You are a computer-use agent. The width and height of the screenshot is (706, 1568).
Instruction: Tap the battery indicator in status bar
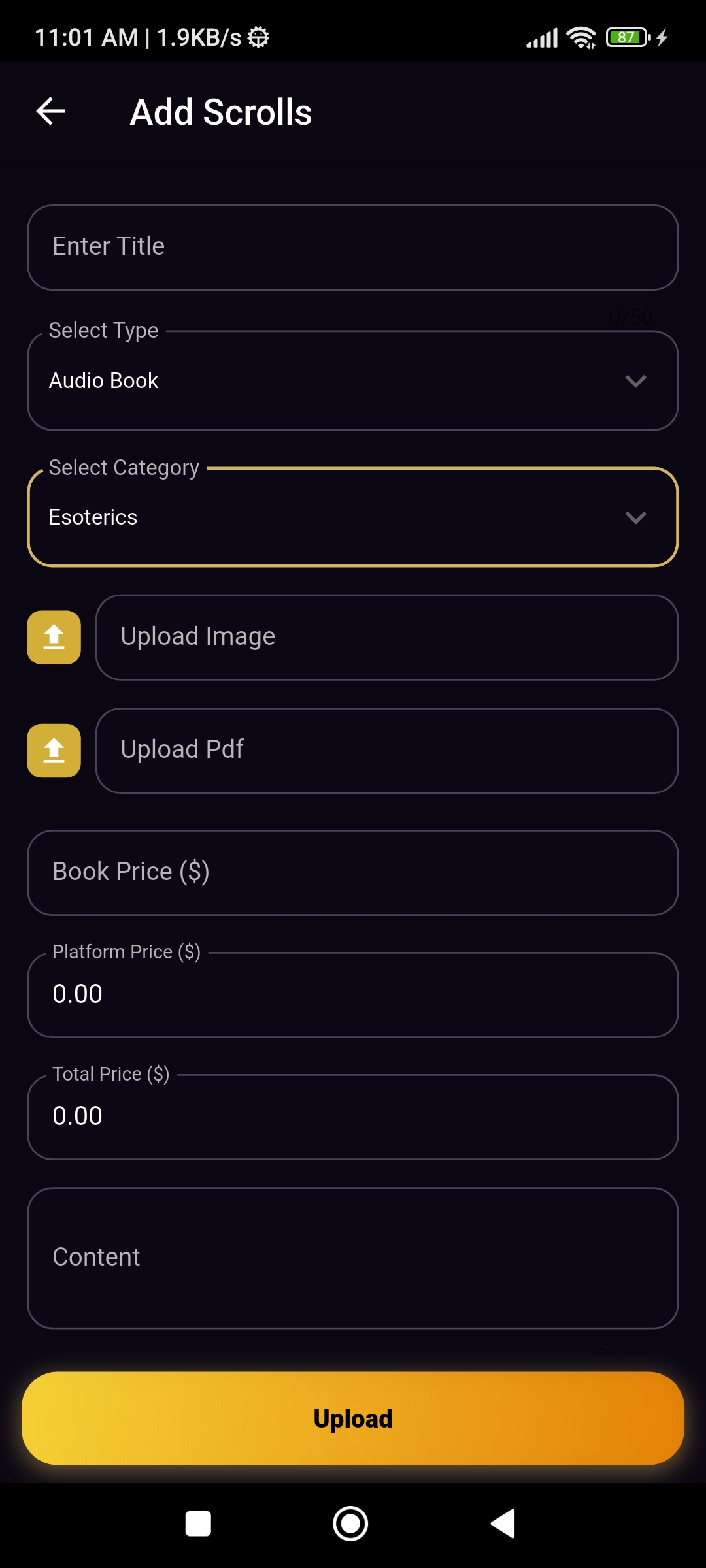tap(626, 37)
